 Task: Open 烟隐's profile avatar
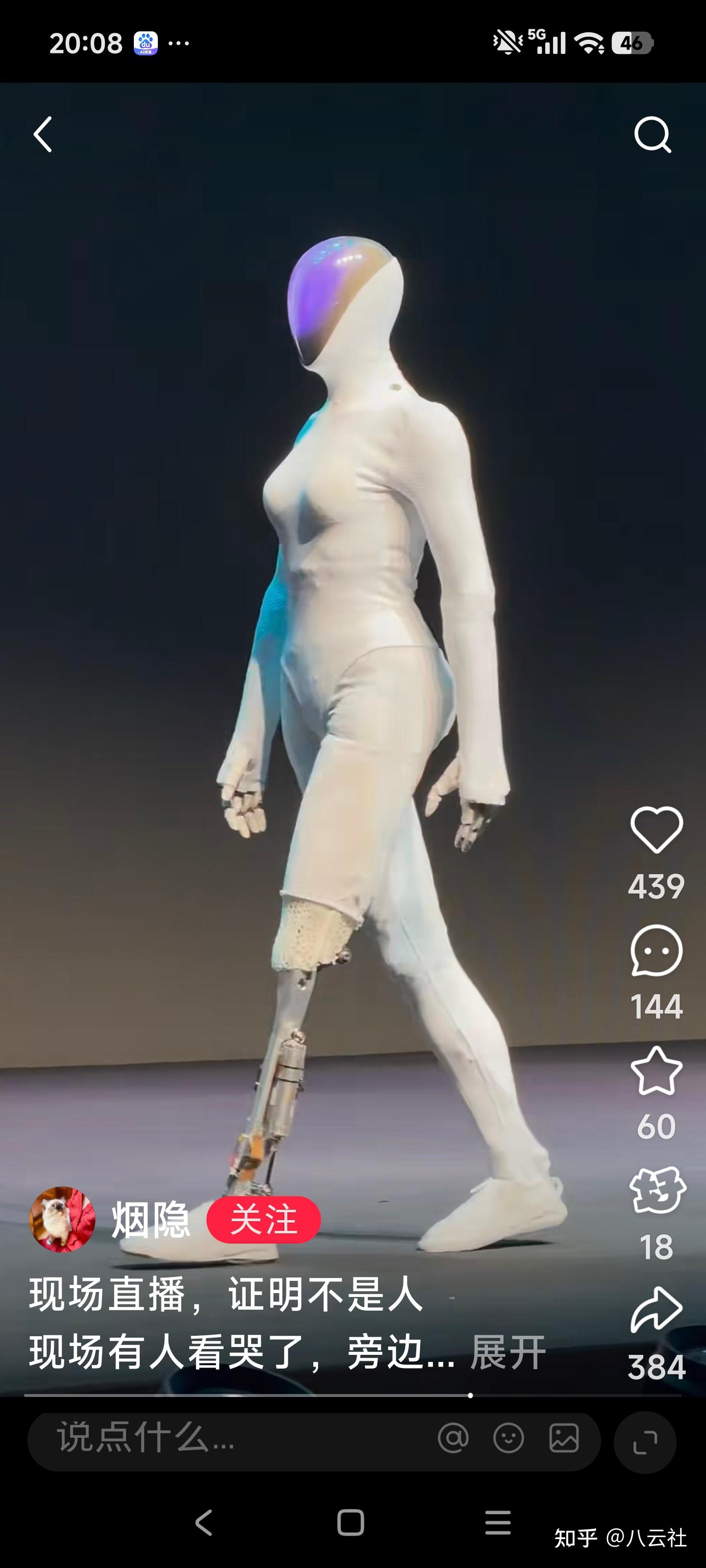point(62,1219)
